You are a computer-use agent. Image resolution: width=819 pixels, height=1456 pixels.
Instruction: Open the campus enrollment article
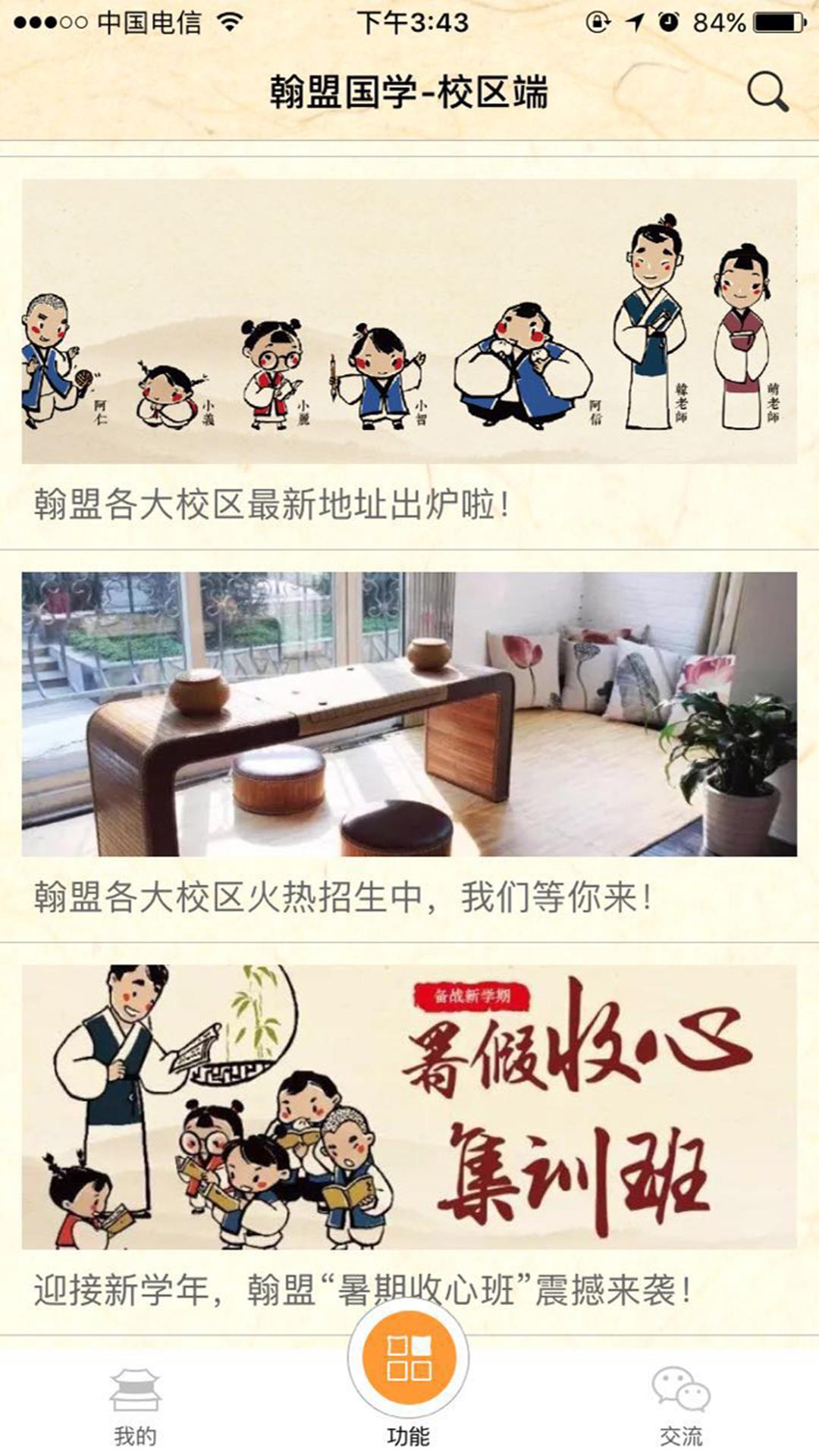pos(409,745)
